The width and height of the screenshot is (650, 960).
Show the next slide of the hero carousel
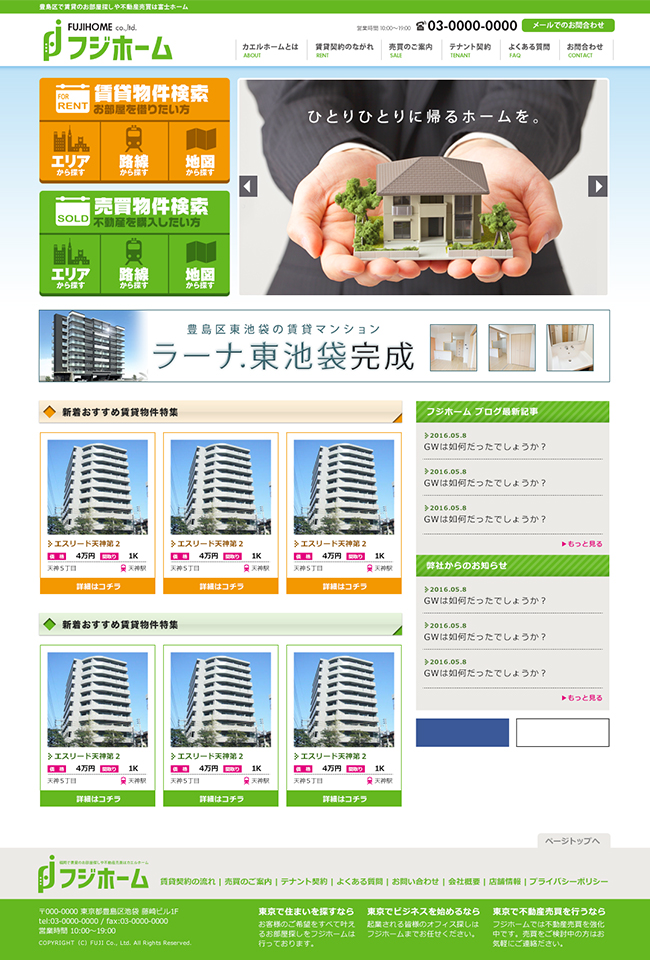pyautogui.click(x=598, y=186)
